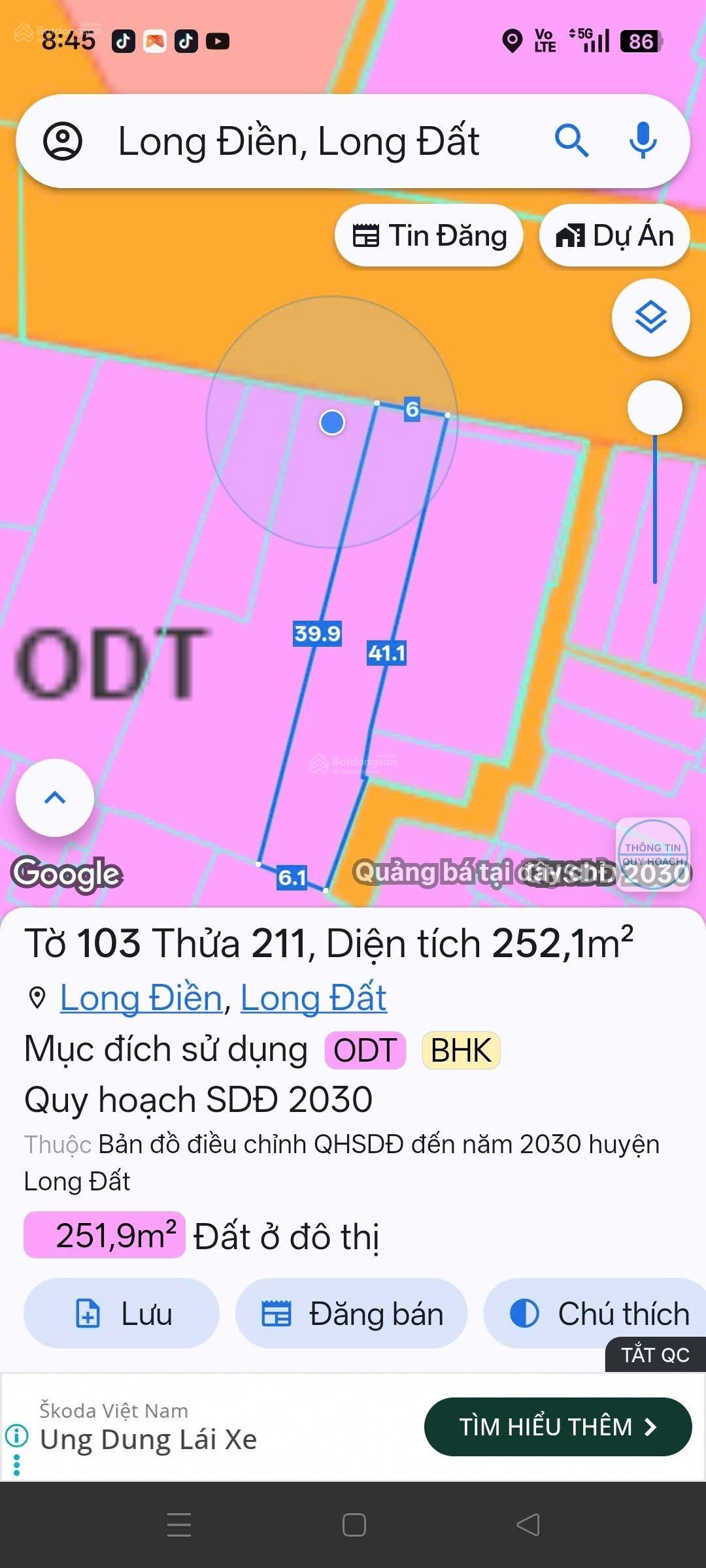Tap the Thông Tin Quy Hoạch 2030 badge

[654, 855]
